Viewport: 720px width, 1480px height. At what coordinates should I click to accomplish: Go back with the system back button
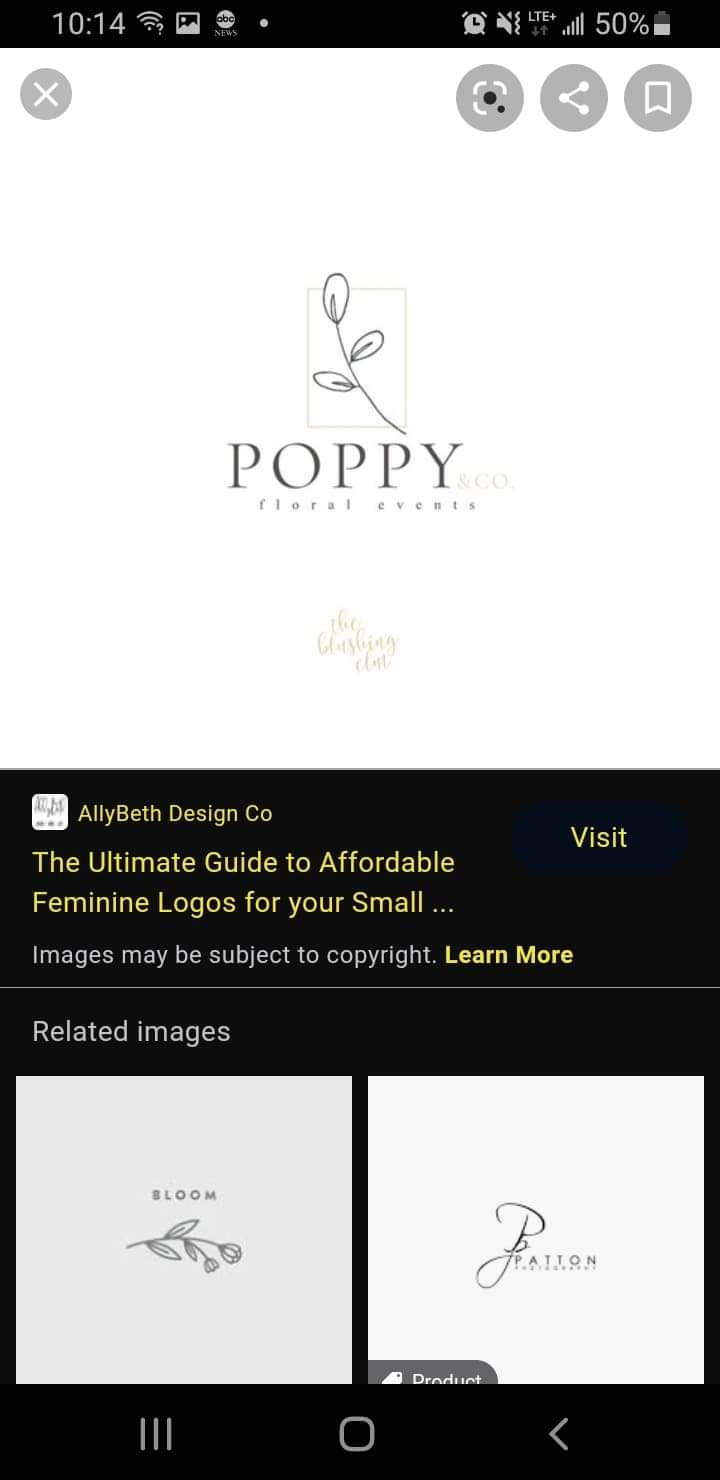click(559, 1434)
